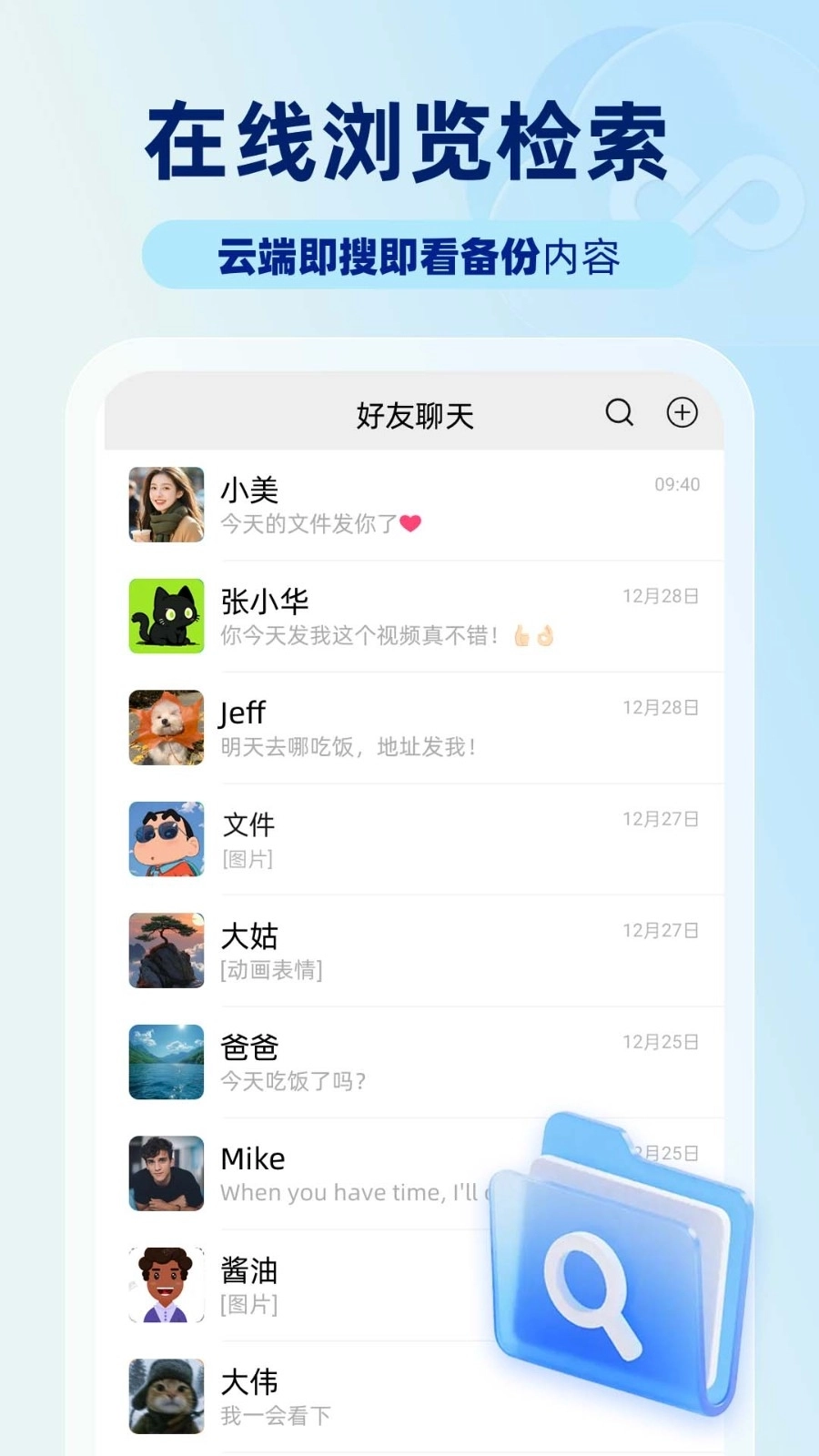Select Jeff's puppy avatar
The width and height of the screenshot is (819, 1456).
(166, 728)
